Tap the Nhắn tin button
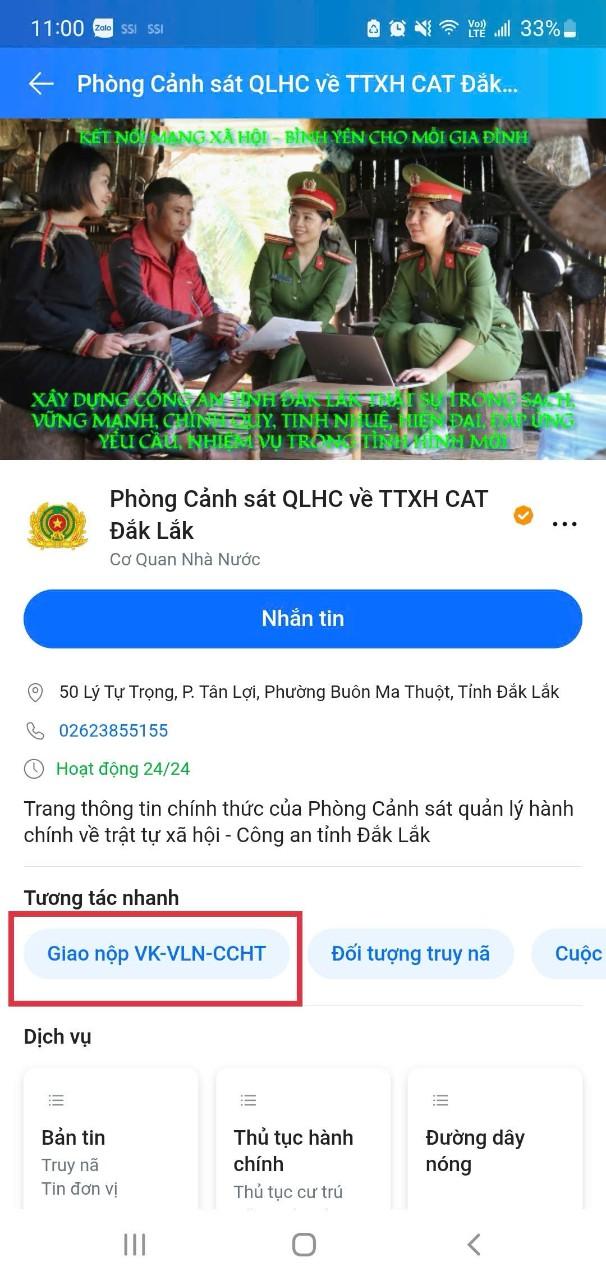This screenshot has width=606, height=1280. (302, 619)
